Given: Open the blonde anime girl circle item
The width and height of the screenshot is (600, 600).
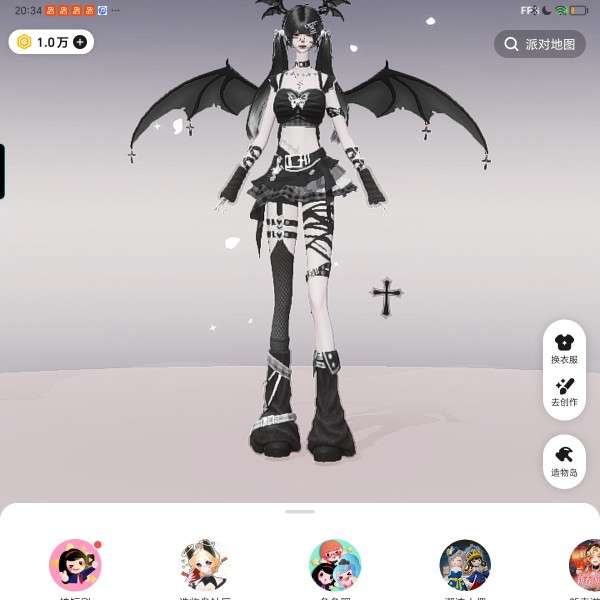Looking at the screenshot, I should 205,565.
